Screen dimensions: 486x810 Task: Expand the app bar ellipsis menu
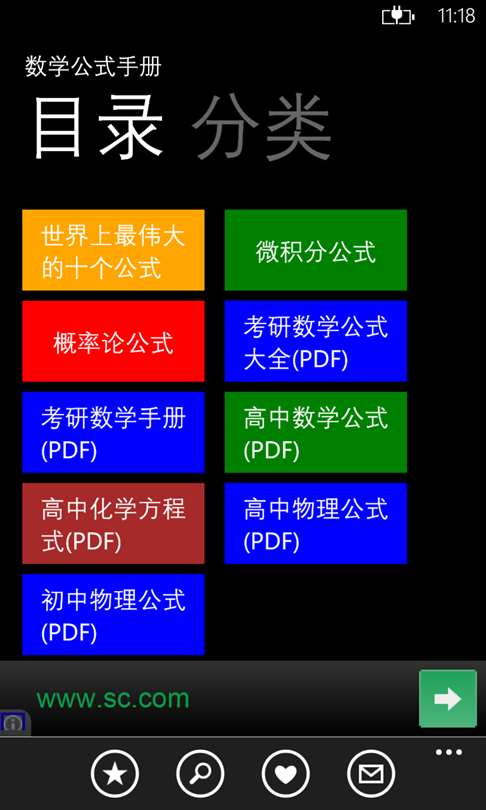[449, 753]
